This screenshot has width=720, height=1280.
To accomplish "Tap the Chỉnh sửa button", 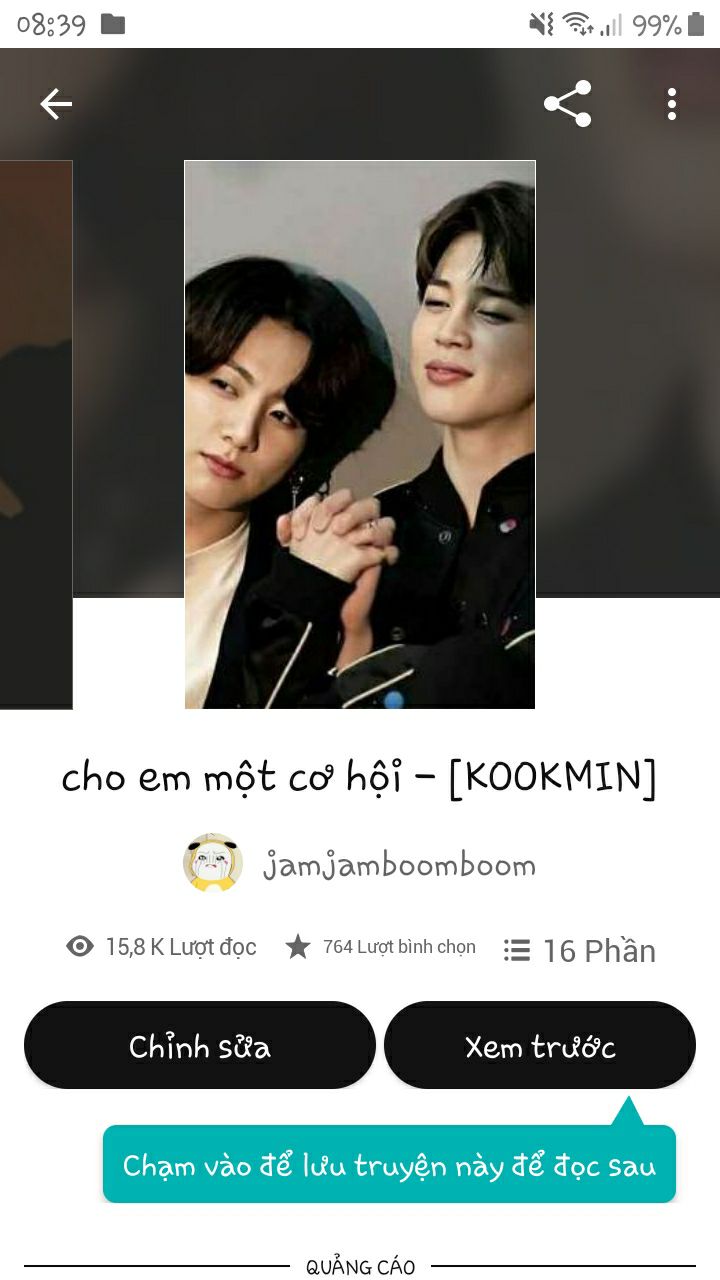I will (200, 1046).
